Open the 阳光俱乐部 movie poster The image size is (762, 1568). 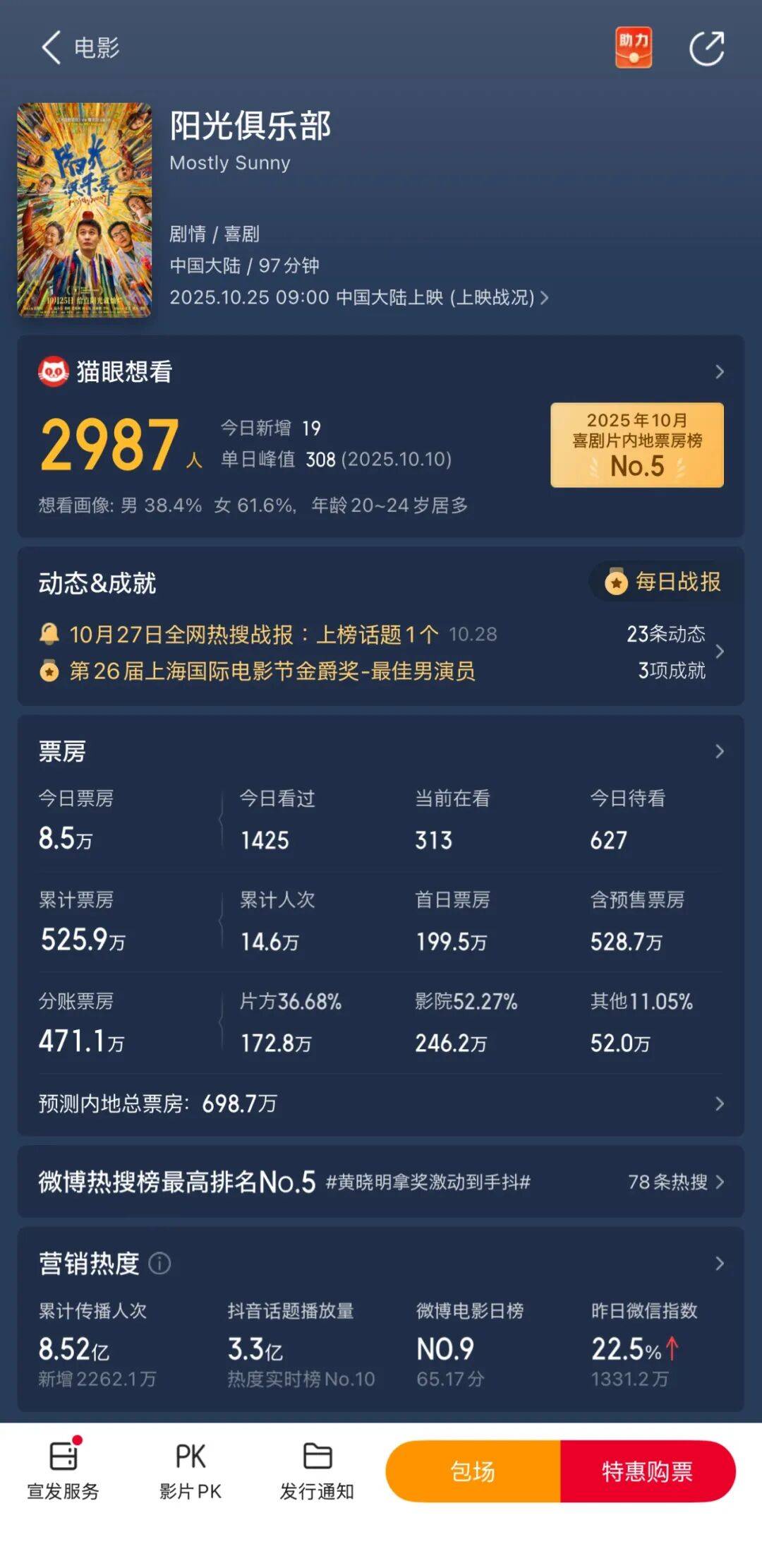pos(84,210)
